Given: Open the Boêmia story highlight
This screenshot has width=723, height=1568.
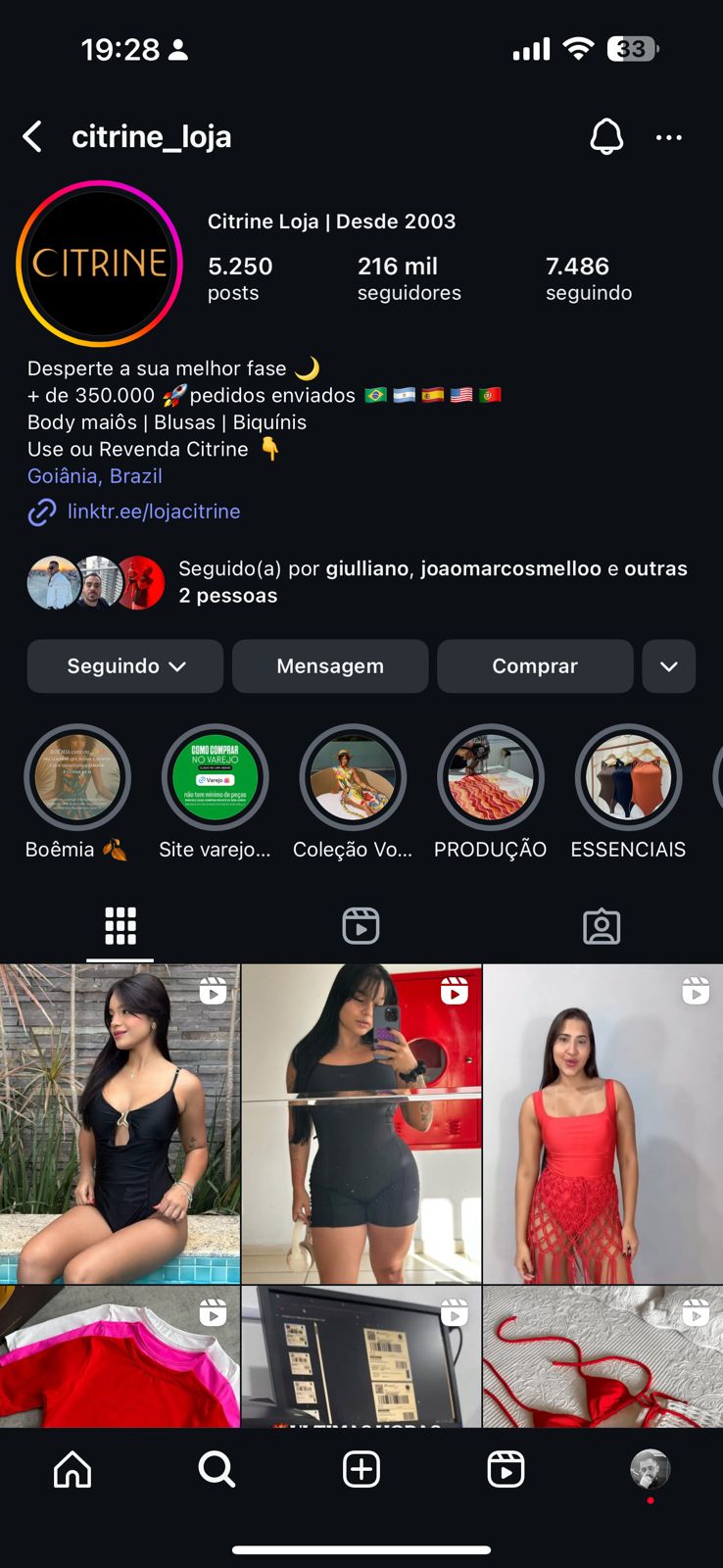Looking at the screenshot, I should pyautogui.click(x=77, y=778).
